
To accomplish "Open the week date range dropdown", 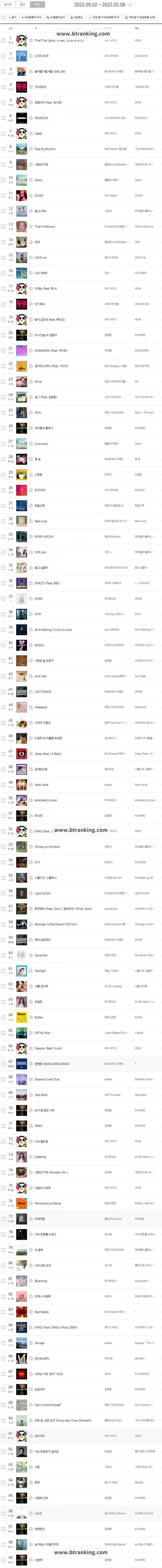I will pos(100,4).
